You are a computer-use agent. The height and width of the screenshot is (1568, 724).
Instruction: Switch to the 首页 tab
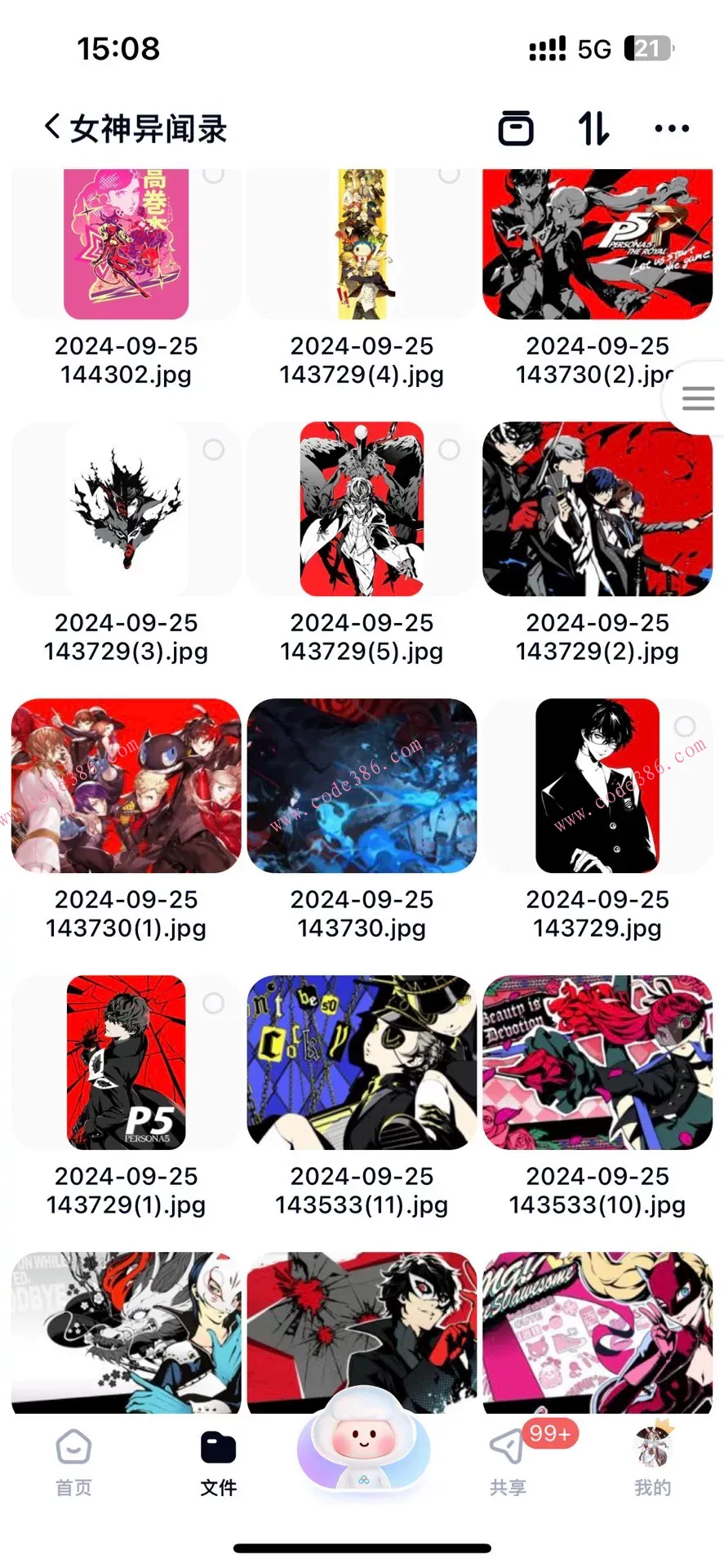click(x=73, y=1463)
